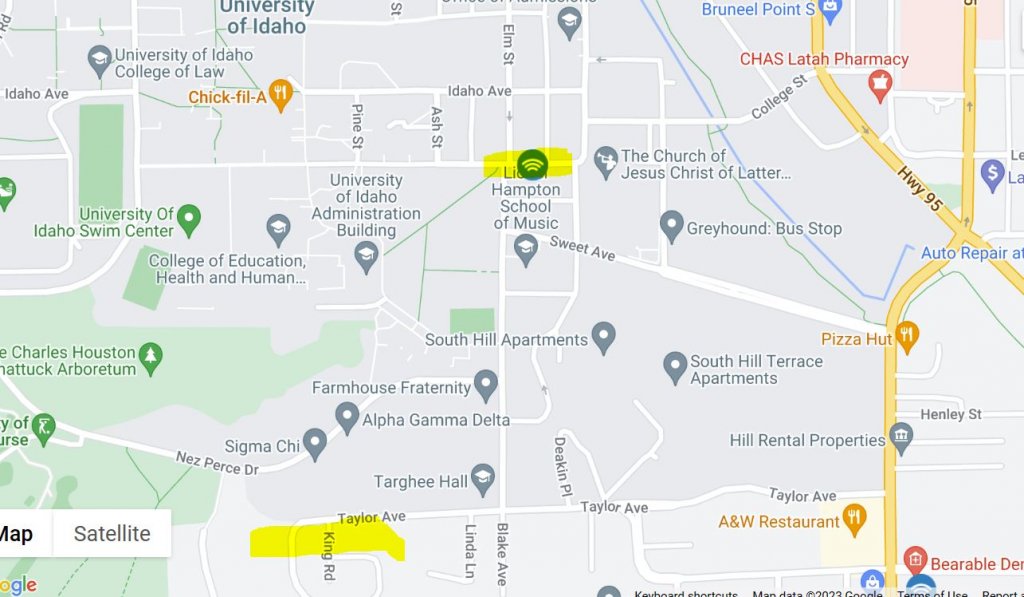This screenshot has height=597, width=1024.
Task: Tap the Hill Rental Properties pin
Action: pyautogui.click(x=901, y=437)
